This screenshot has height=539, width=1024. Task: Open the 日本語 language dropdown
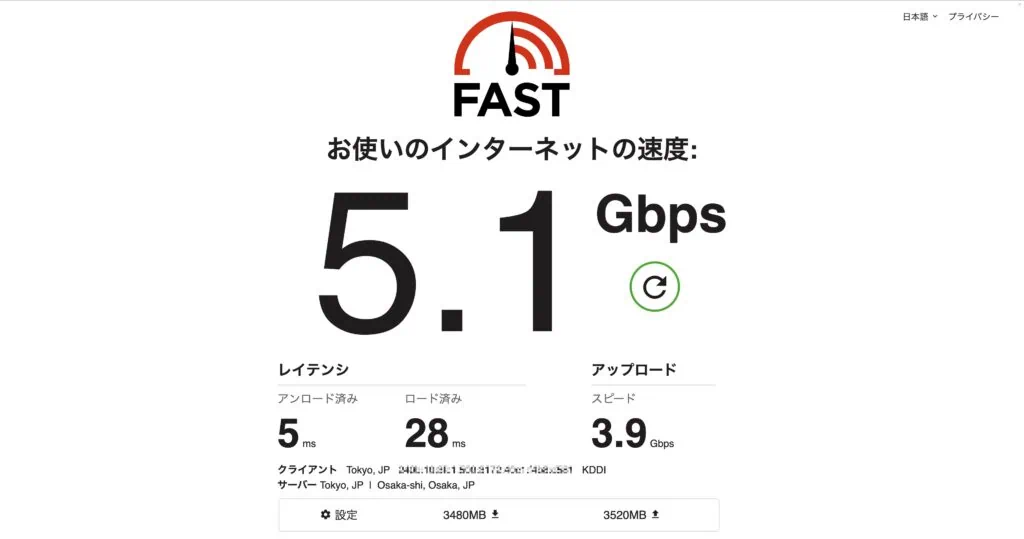pyautogui.click(x=919, y=17)
